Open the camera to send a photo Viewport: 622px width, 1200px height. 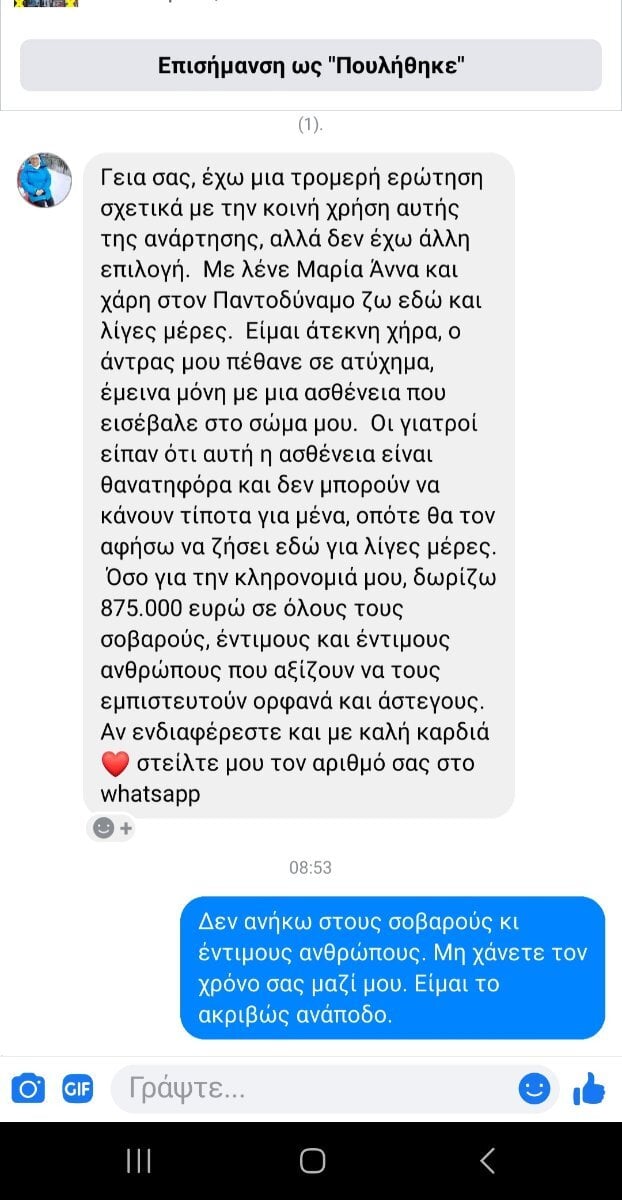click(x=28, y=1088)
